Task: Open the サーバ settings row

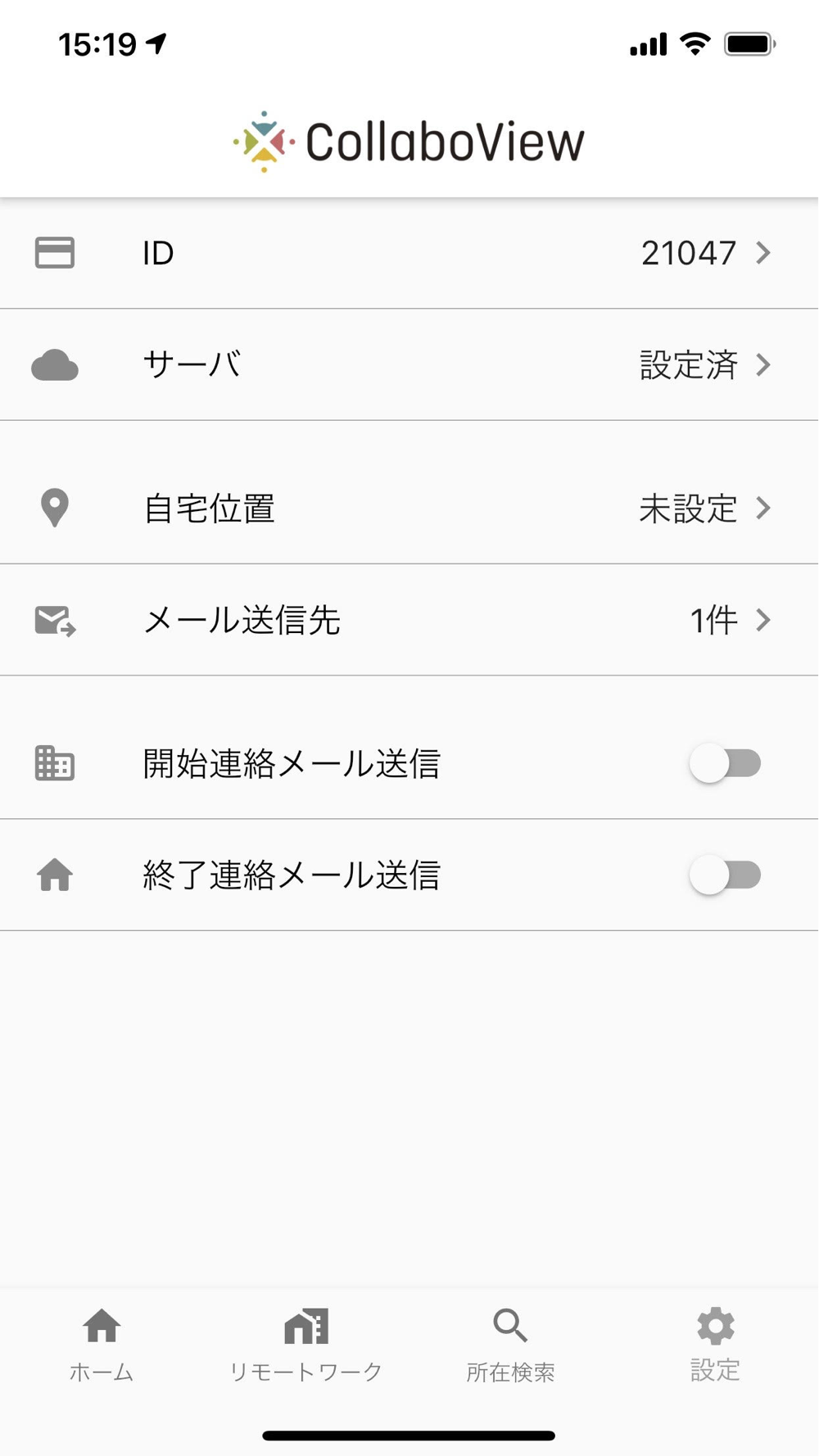Action: coord(409,365)
